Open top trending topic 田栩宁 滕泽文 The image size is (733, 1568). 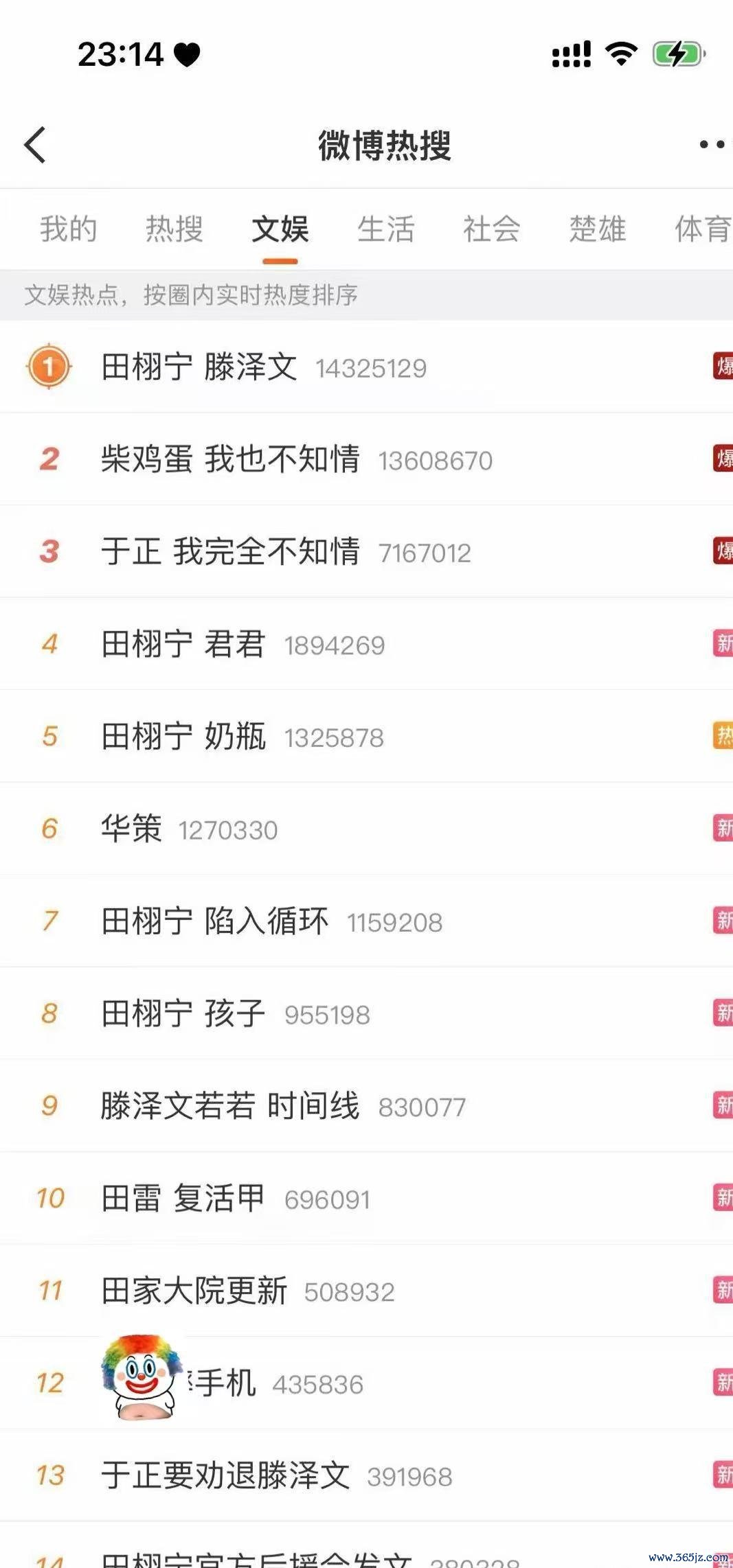pos(366,367)
